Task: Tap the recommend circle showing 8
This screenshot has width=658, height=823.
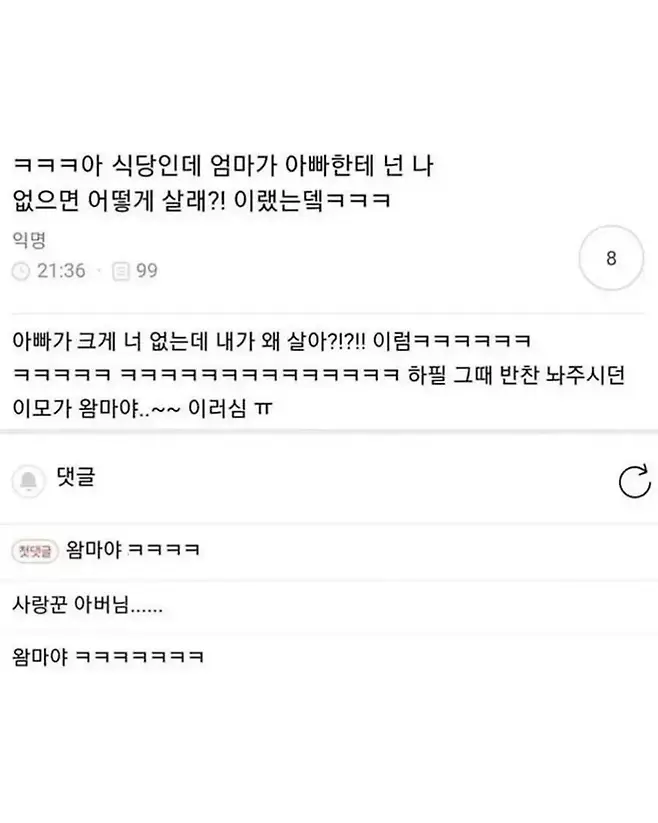Action: pos(611,258)
